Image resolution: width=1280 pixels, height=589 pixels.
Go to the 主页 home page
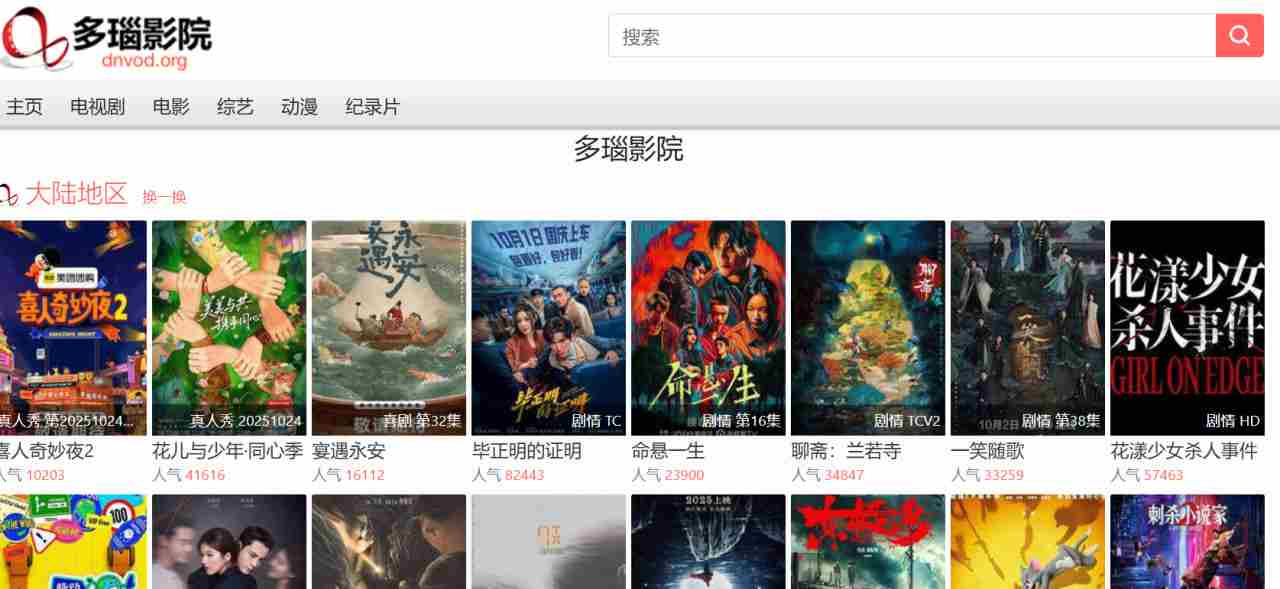coord(25,107)
